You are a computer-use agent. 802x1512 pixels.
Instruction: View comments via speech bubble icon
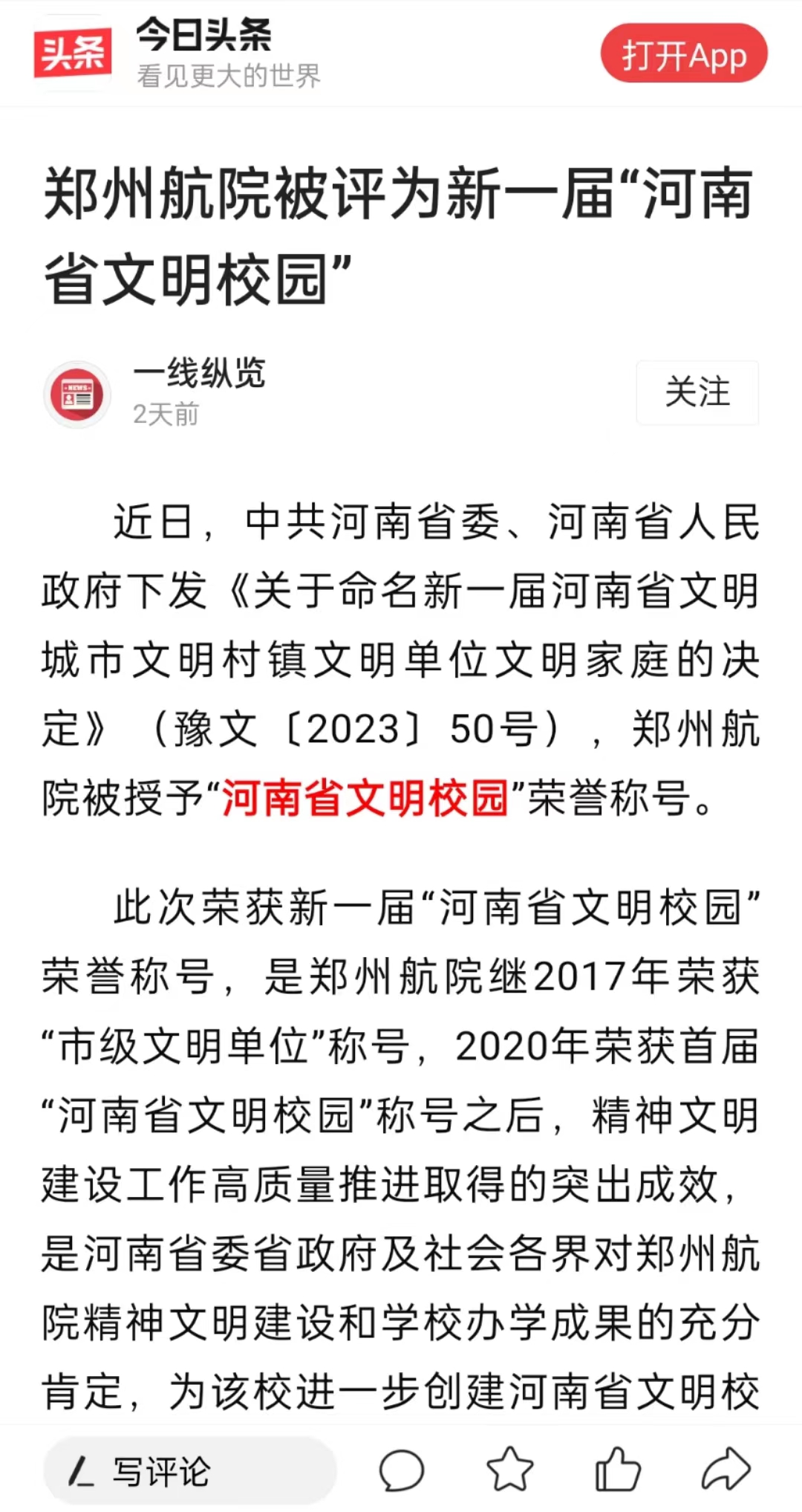(402, 1470)
